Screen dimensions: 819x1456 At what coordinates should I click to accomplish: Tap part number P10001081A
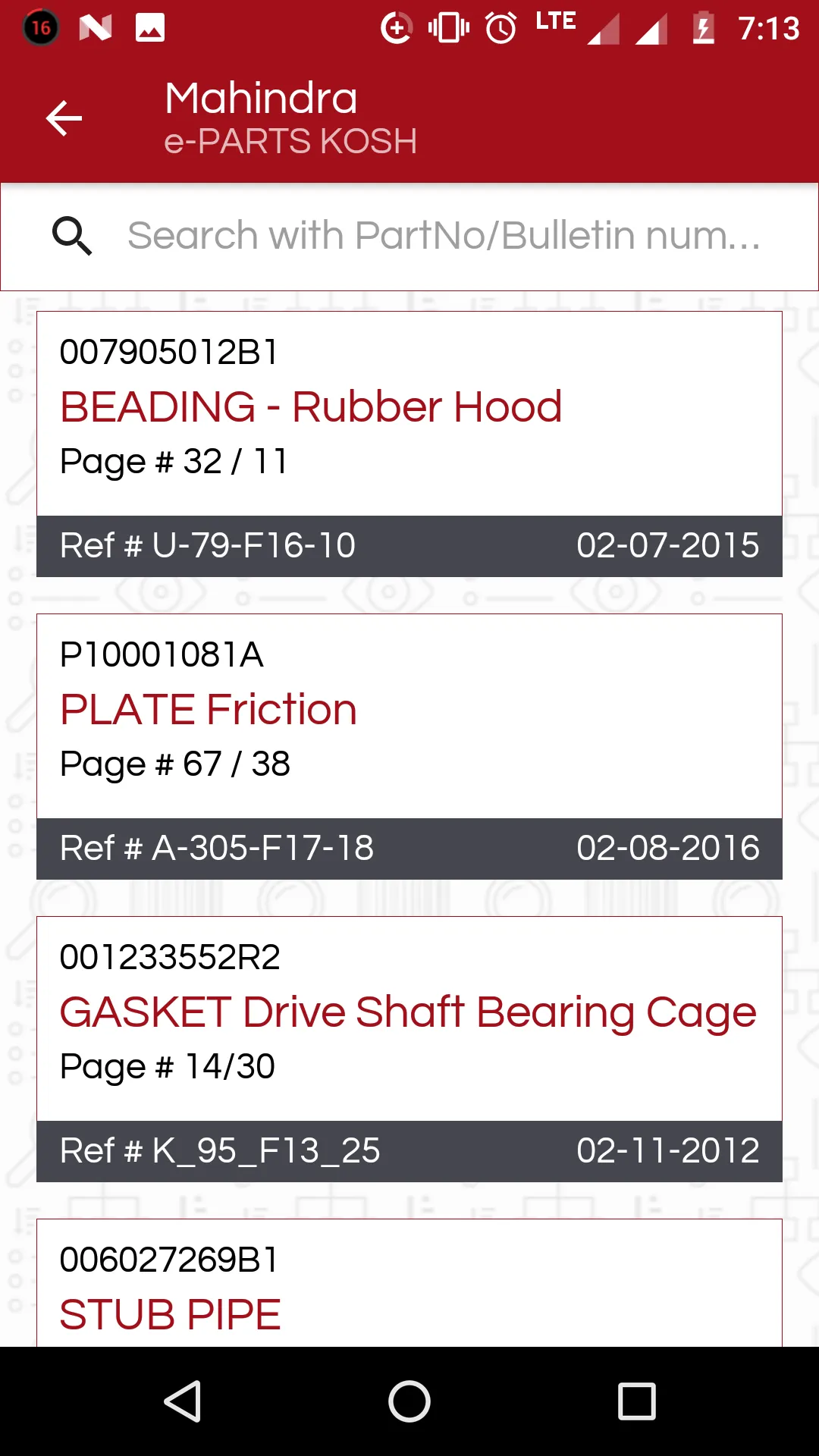163,655
